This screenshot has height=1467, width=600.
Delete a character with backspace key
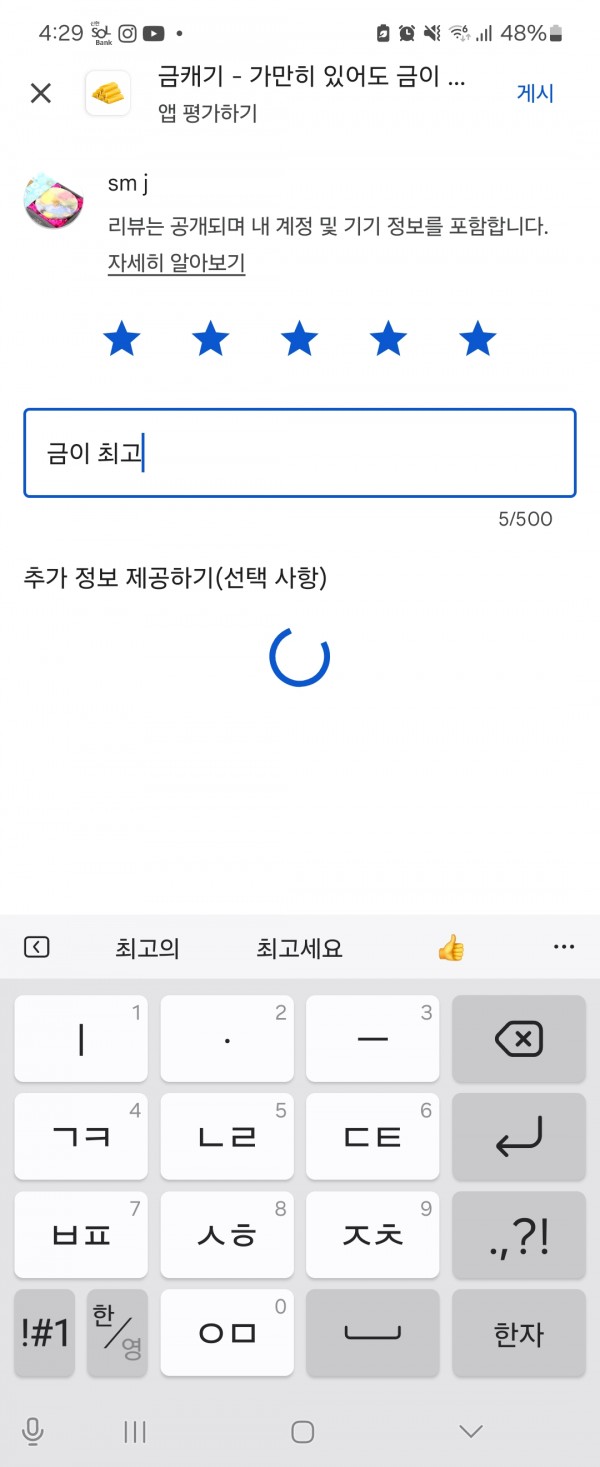point(519,1039)
